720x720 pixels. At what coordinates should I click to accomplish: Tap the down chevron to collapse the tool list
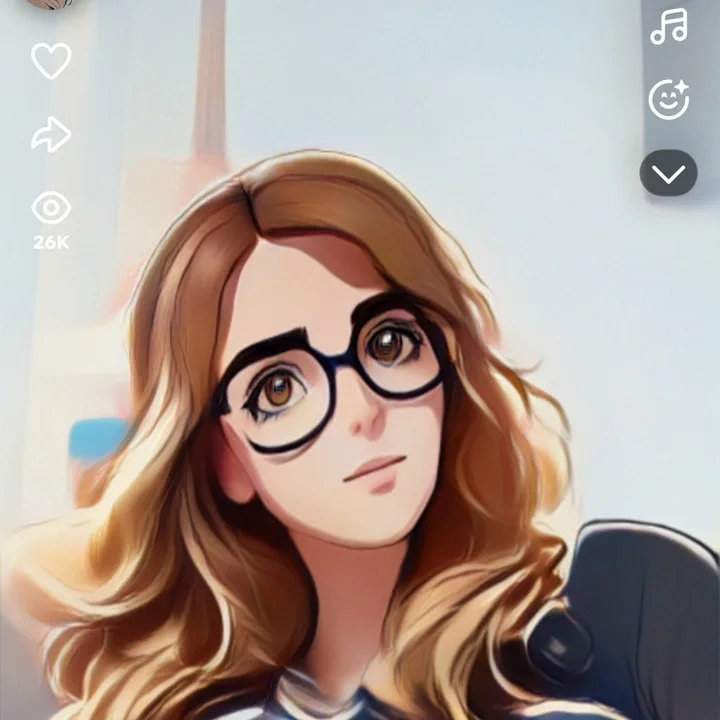pyautogui.click(x=668, y=174)
